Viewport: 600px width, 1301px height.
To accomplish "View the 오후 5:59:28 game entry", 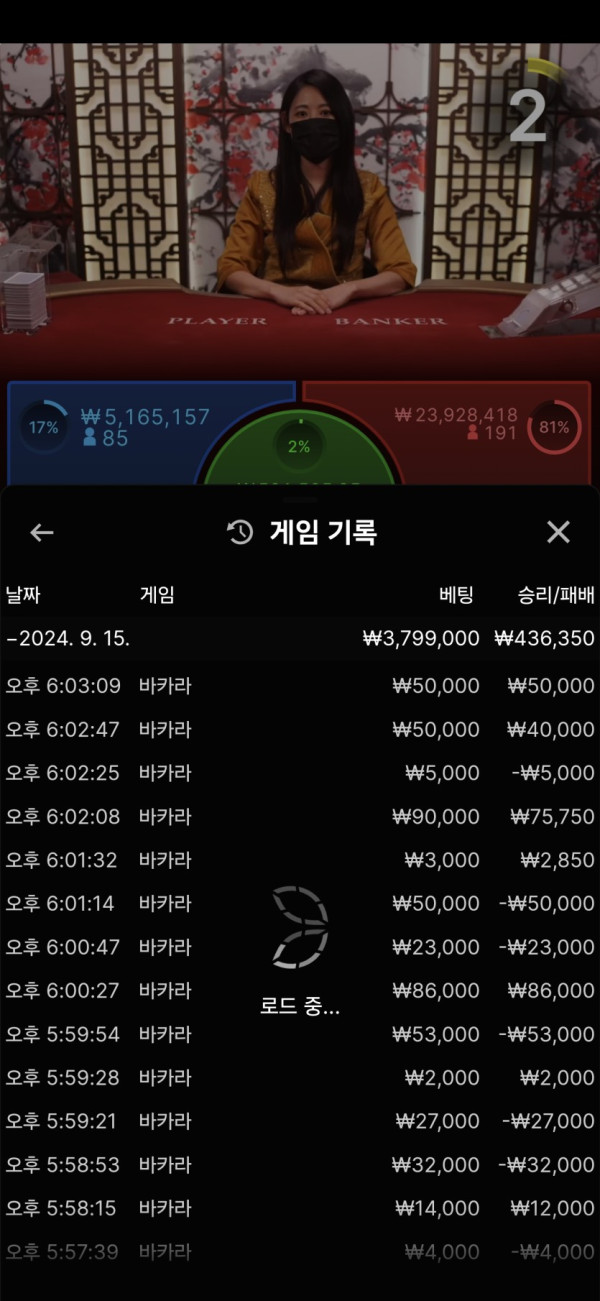I will click(x=300, y=1078).
